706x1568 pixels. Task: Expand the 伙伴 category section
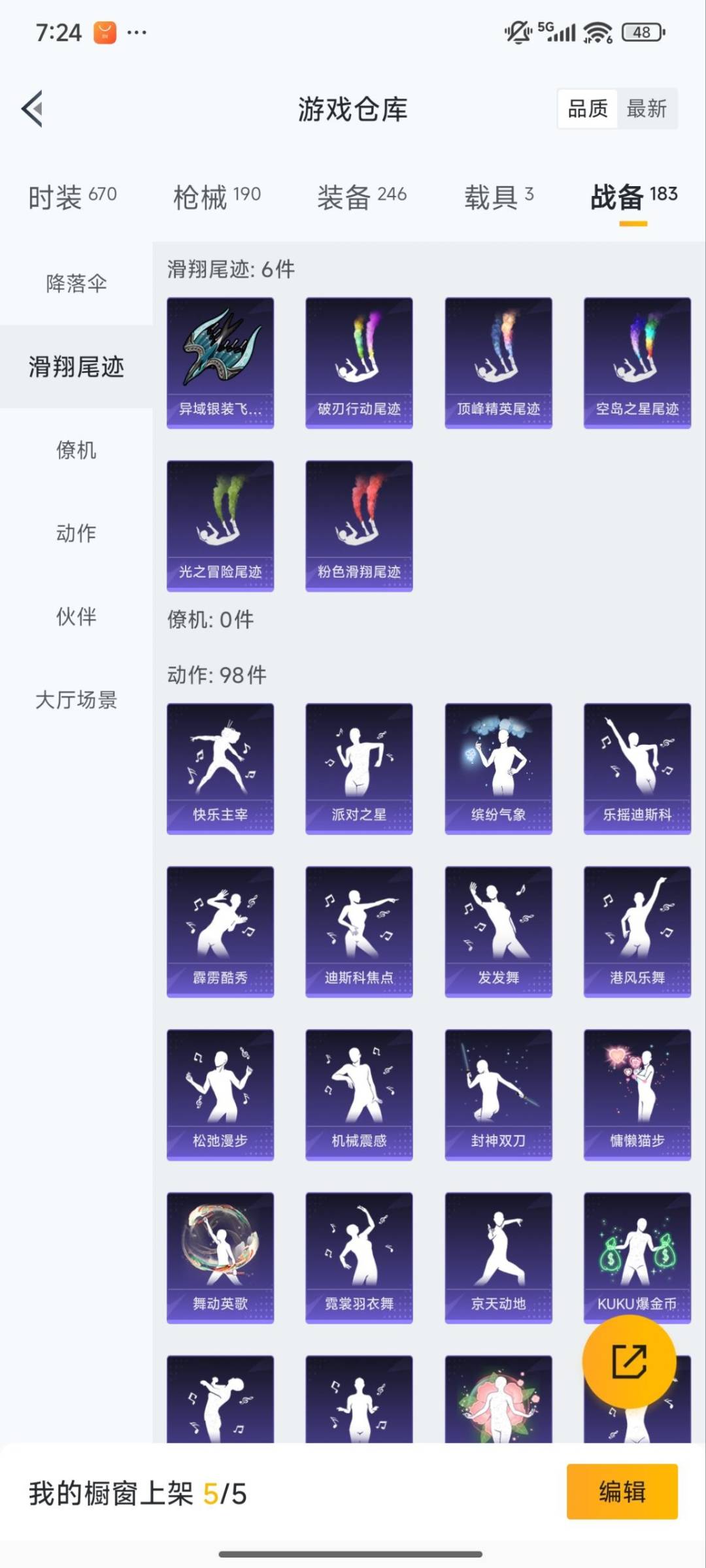tap(74, 615)
